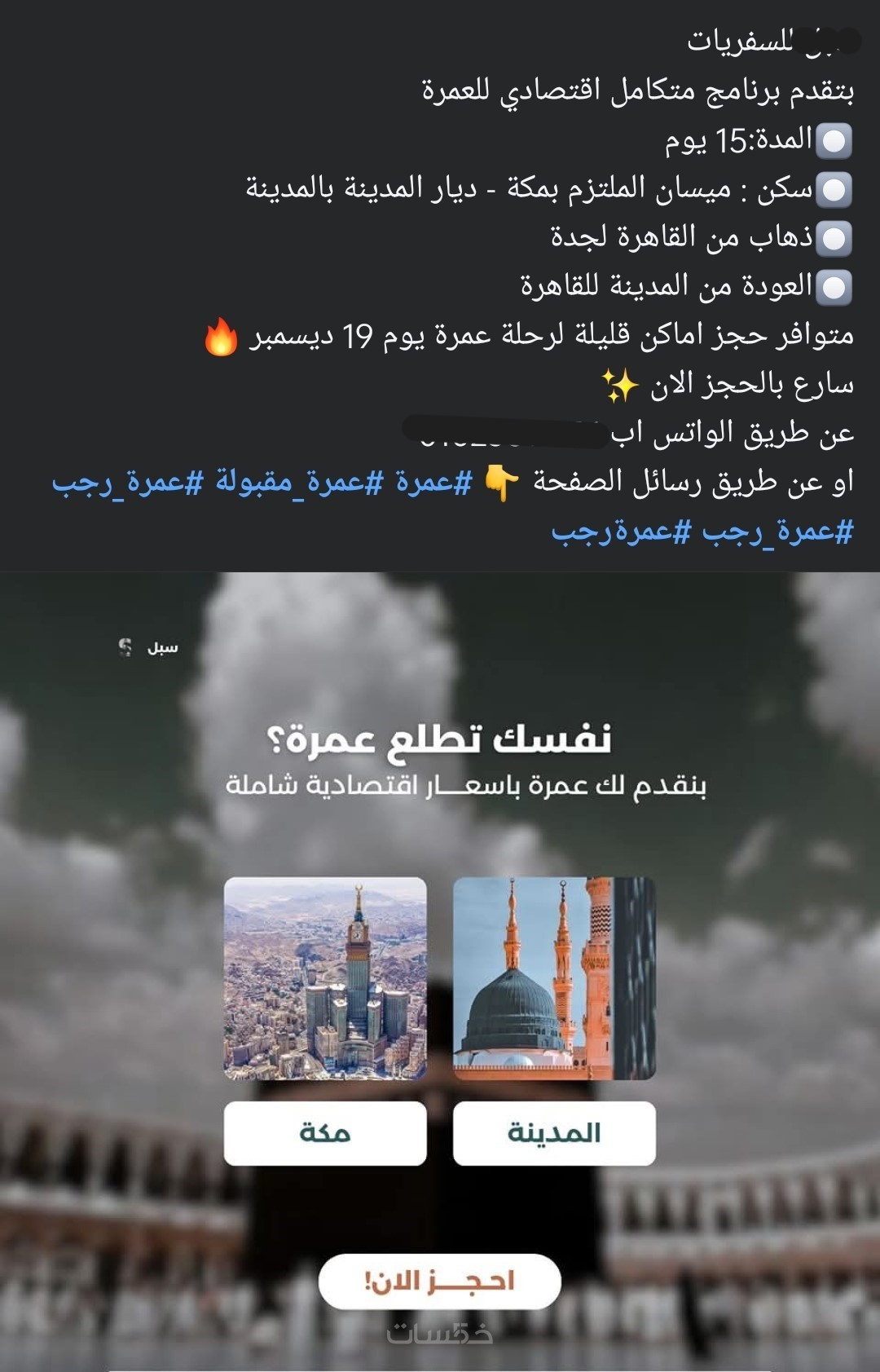880x1372 pixels.
Task: Open the #عمرة_مقبولة hashtag
Action: tap(299, 483)
